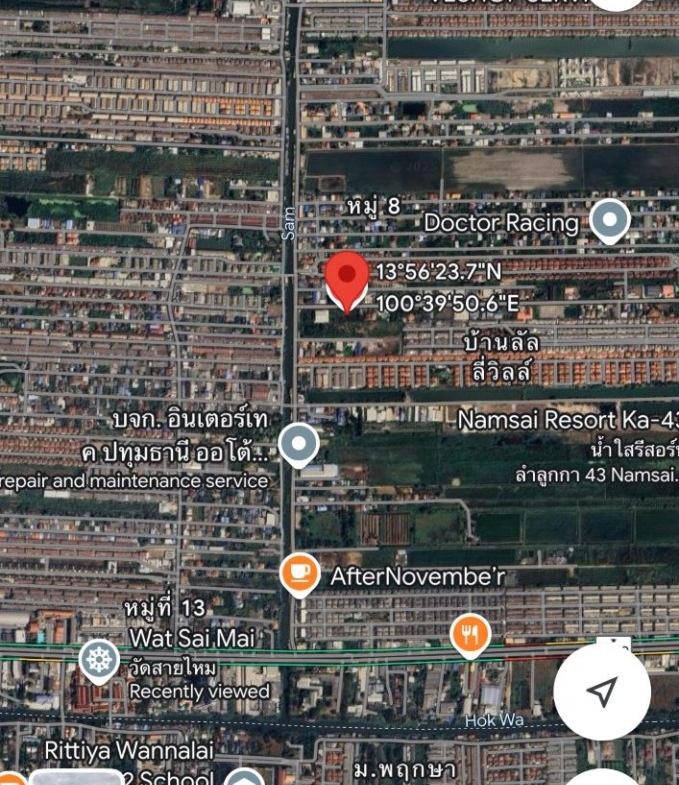Select the AfterNovembe'r cafe marker

(297, 573)
